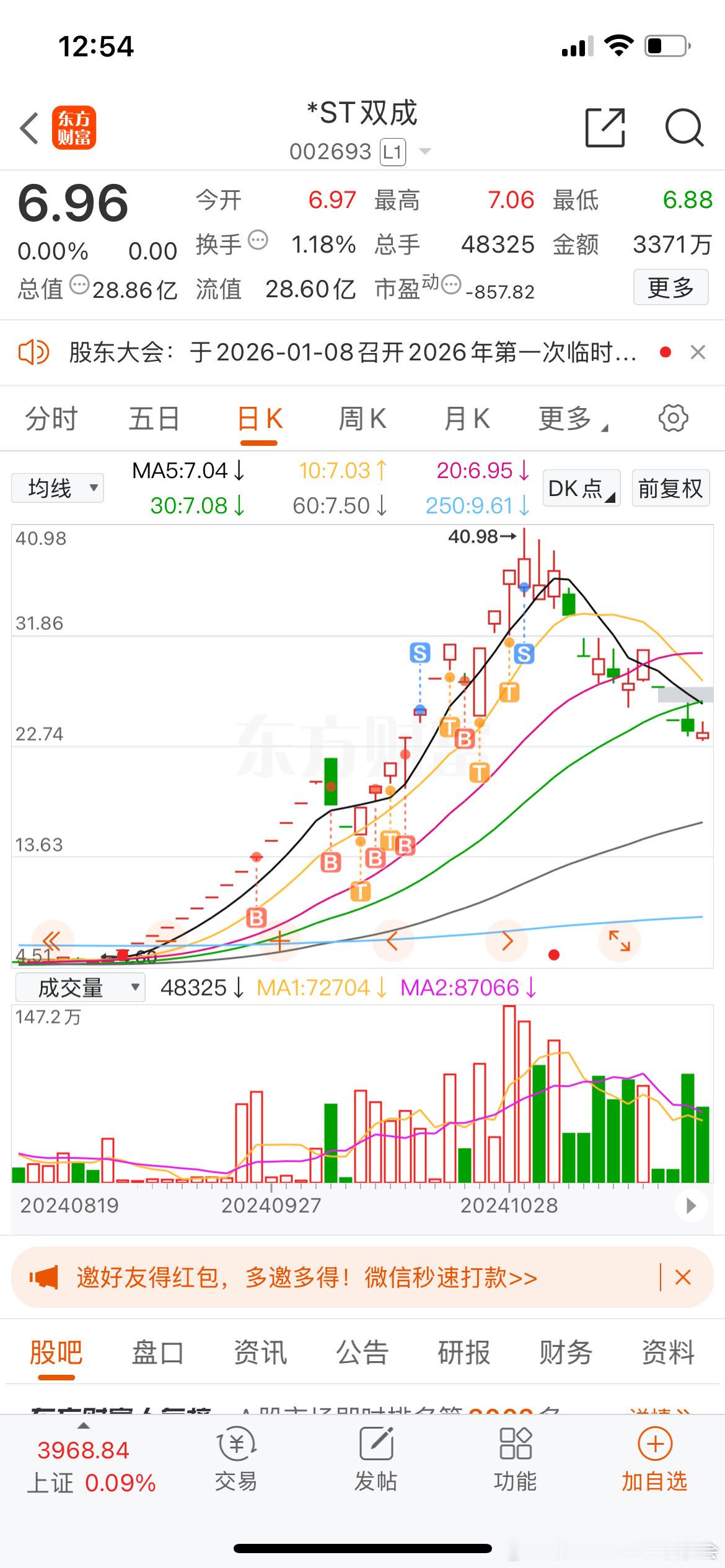Screen dimensions: 725x1568
Task: Close the 邀好友得红包 promo banner
Action: tap(683, 1277)
